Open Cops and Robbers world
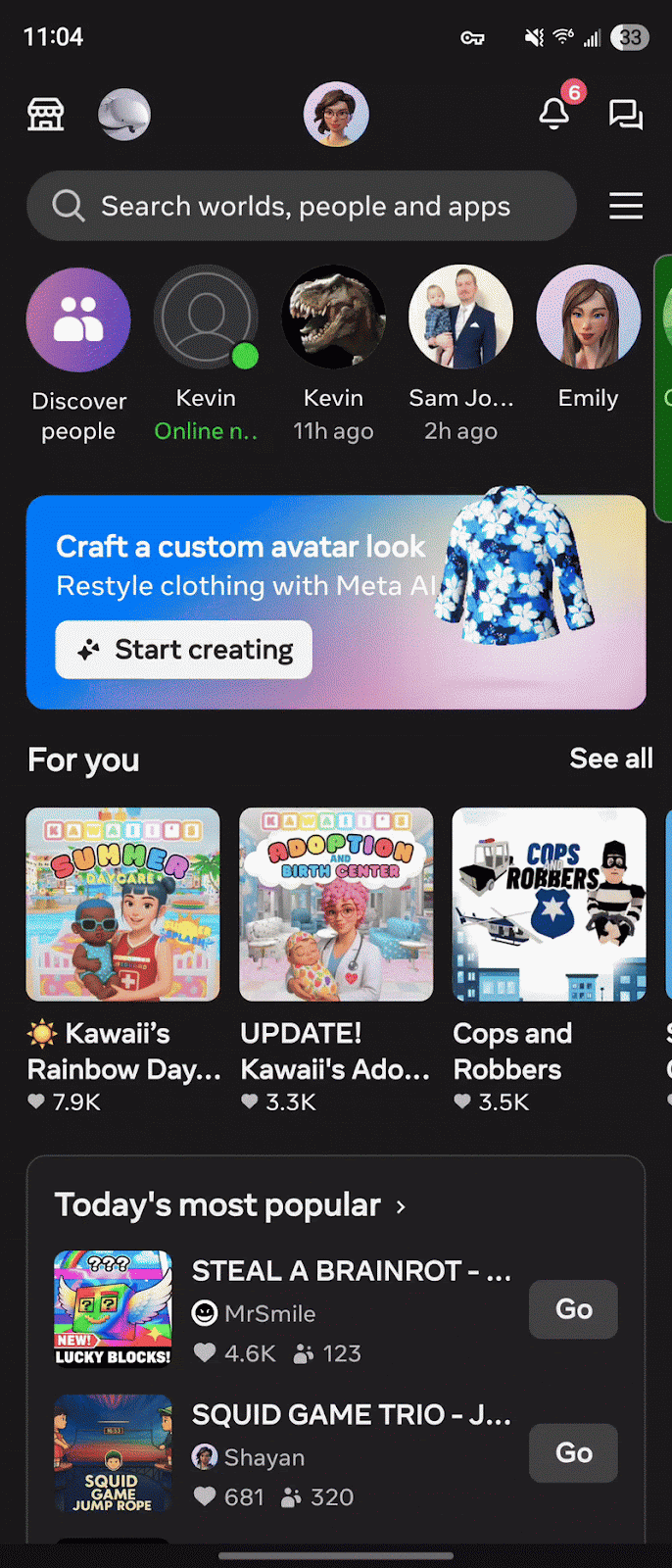Viewport: 672px width, 1568px height. pyautogui.click(x=549, y=905)
